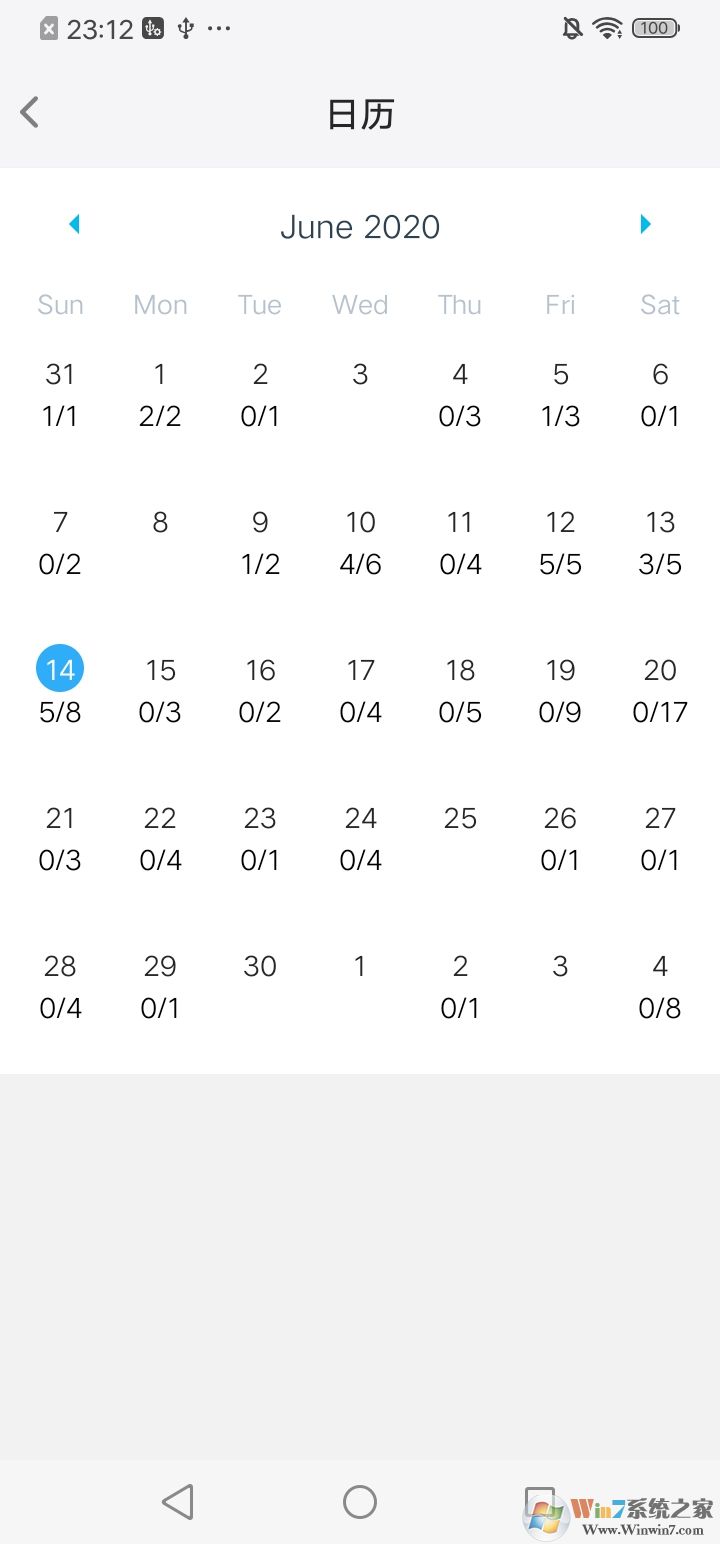
Task: Select June 30 in the calendar
Action: (x=260, y=967)
